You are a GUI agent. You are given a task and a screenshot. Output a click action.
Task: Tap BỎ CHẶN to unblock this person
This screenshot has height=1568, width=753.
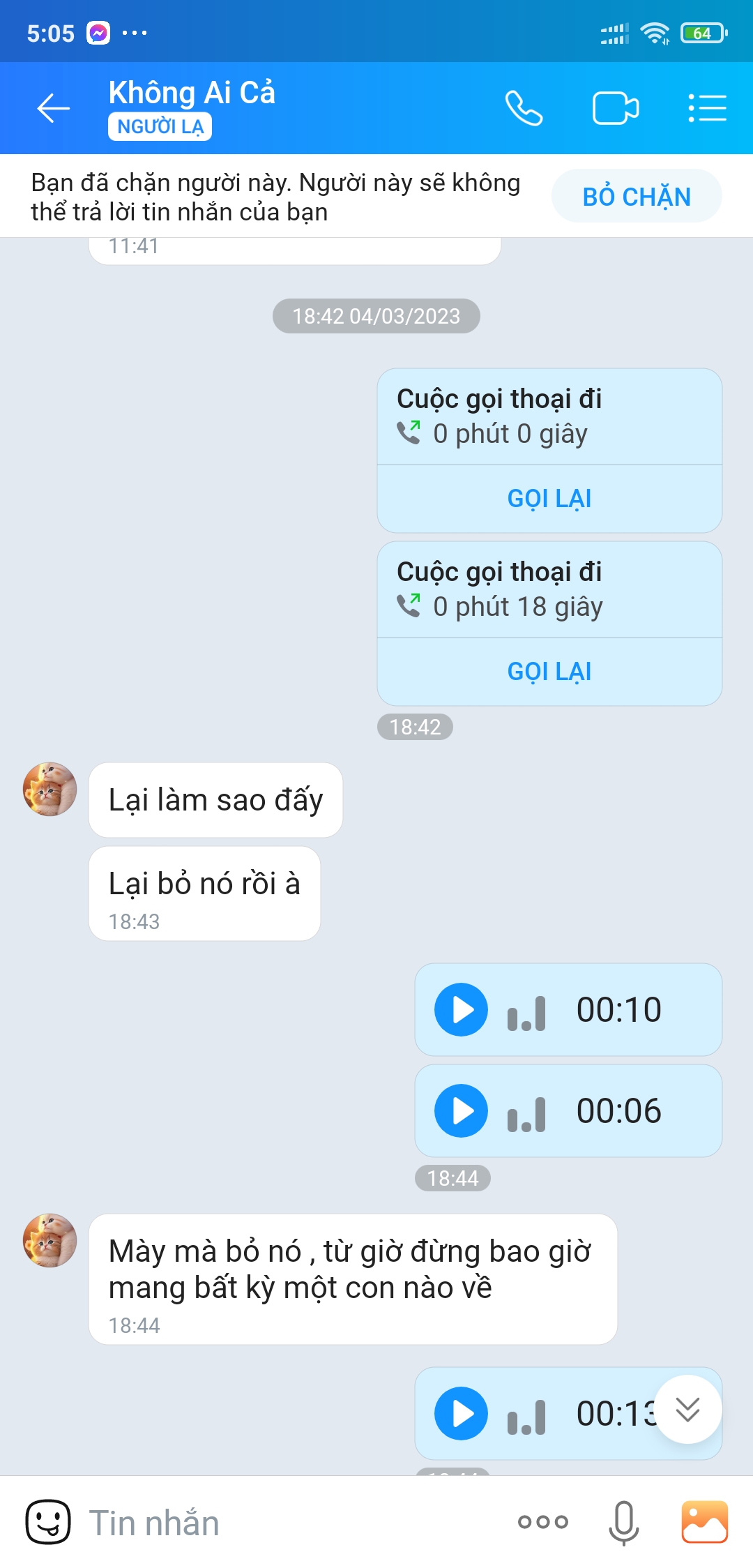[x=636, y=197]
